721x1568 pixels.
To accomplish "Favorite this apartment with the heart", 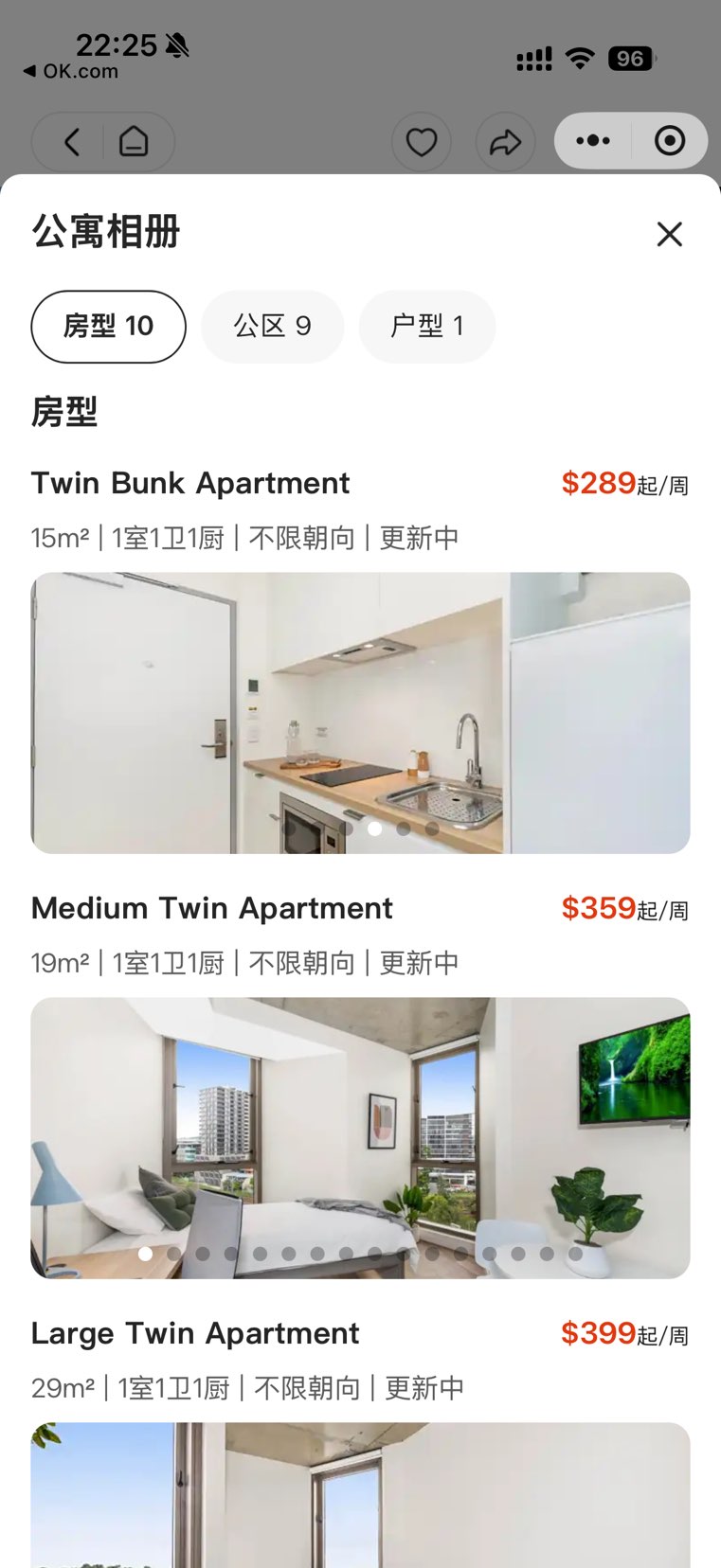I will click(422, 142).
